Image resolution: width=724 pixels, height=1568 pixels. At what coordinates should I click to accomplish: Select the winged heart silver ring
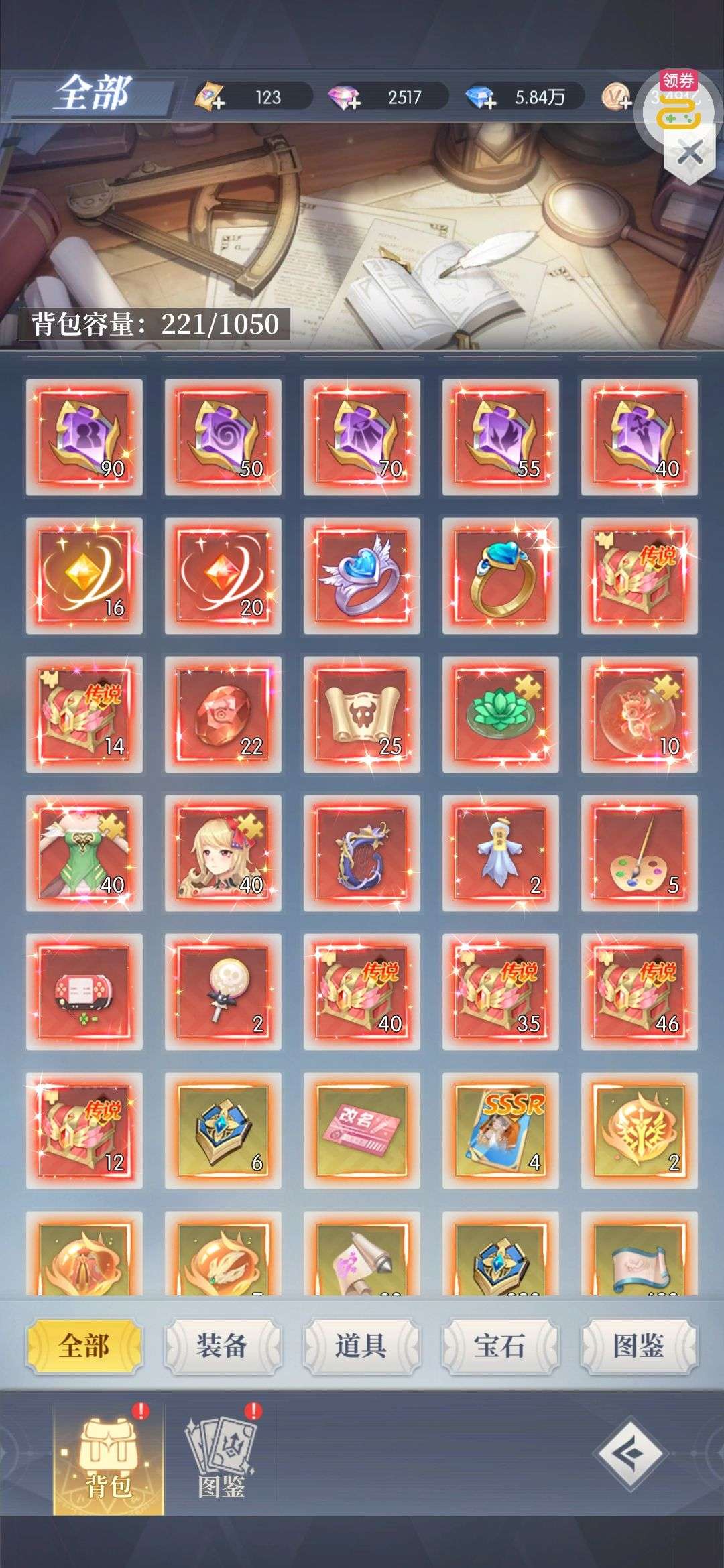(x=362, y=576)
